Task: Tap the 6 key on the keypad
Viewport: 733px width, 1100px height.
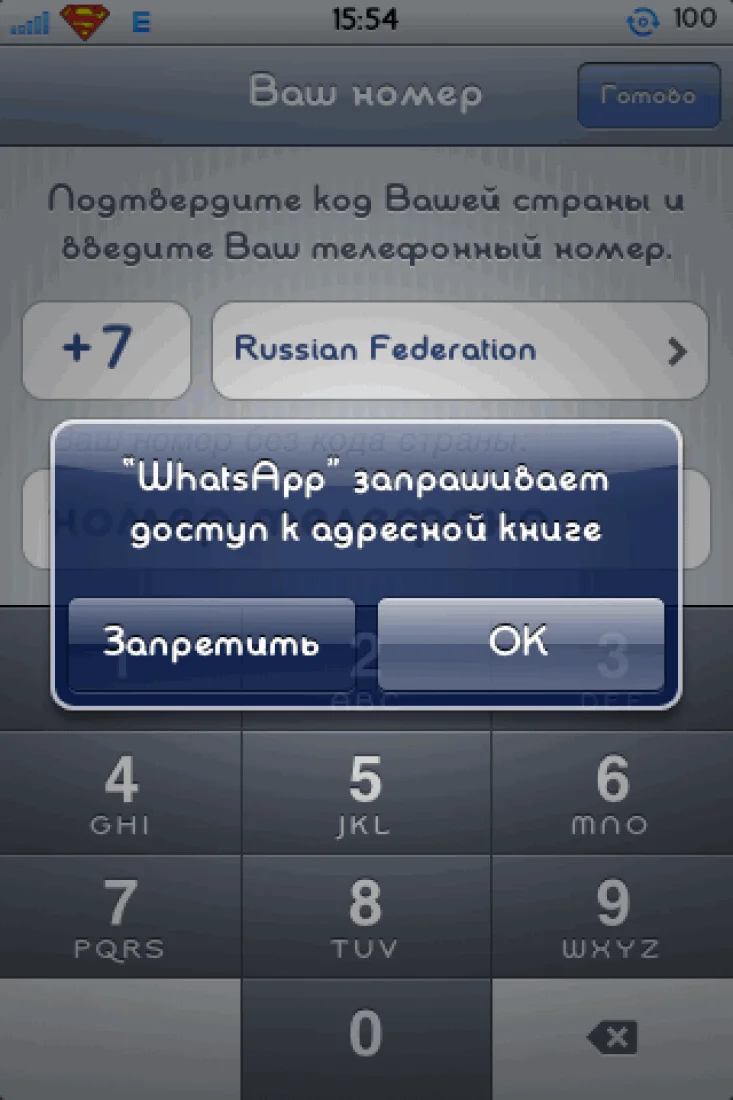Action: (611, 793)
